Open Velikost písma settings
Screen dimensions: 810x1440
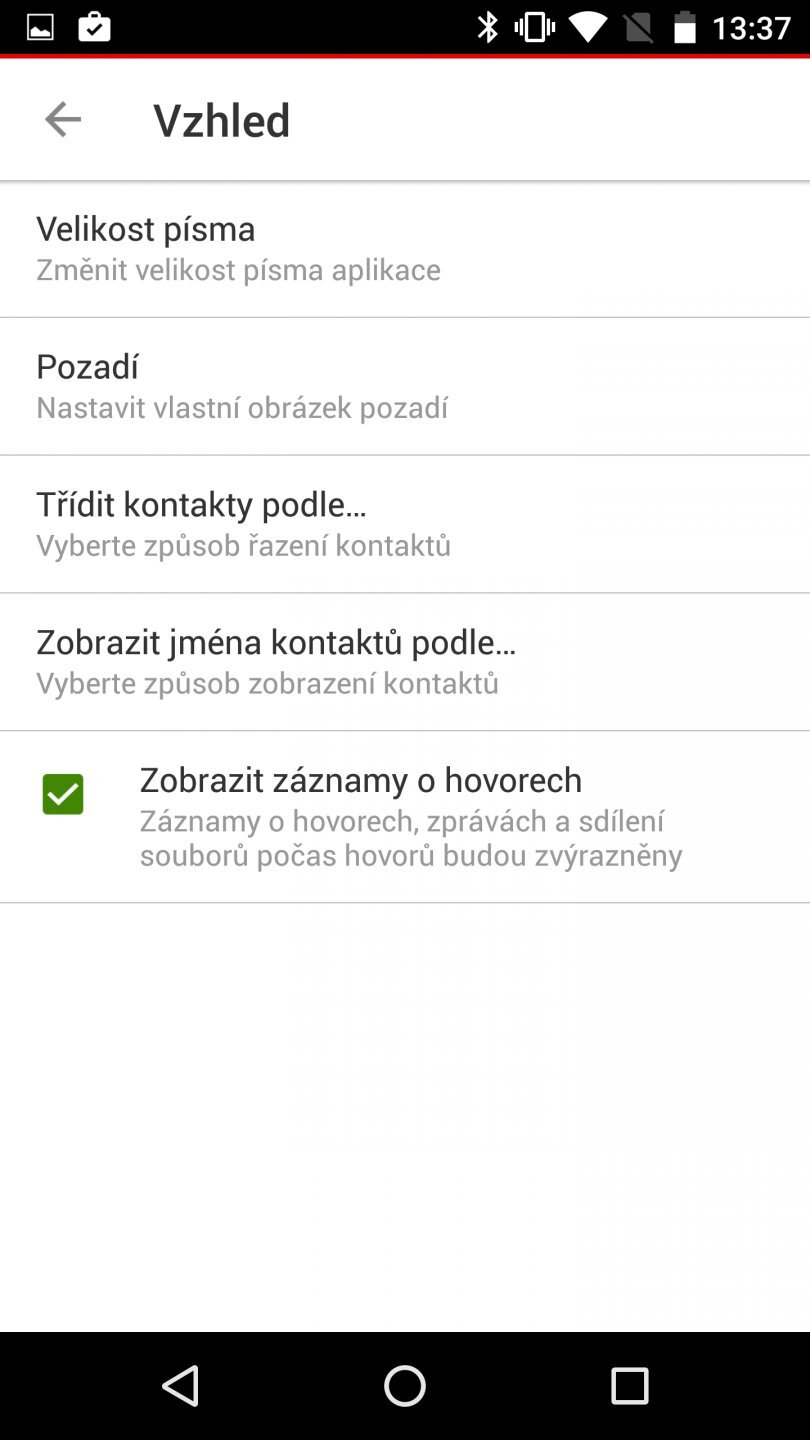pyautogui.click(x=405, y=247)
